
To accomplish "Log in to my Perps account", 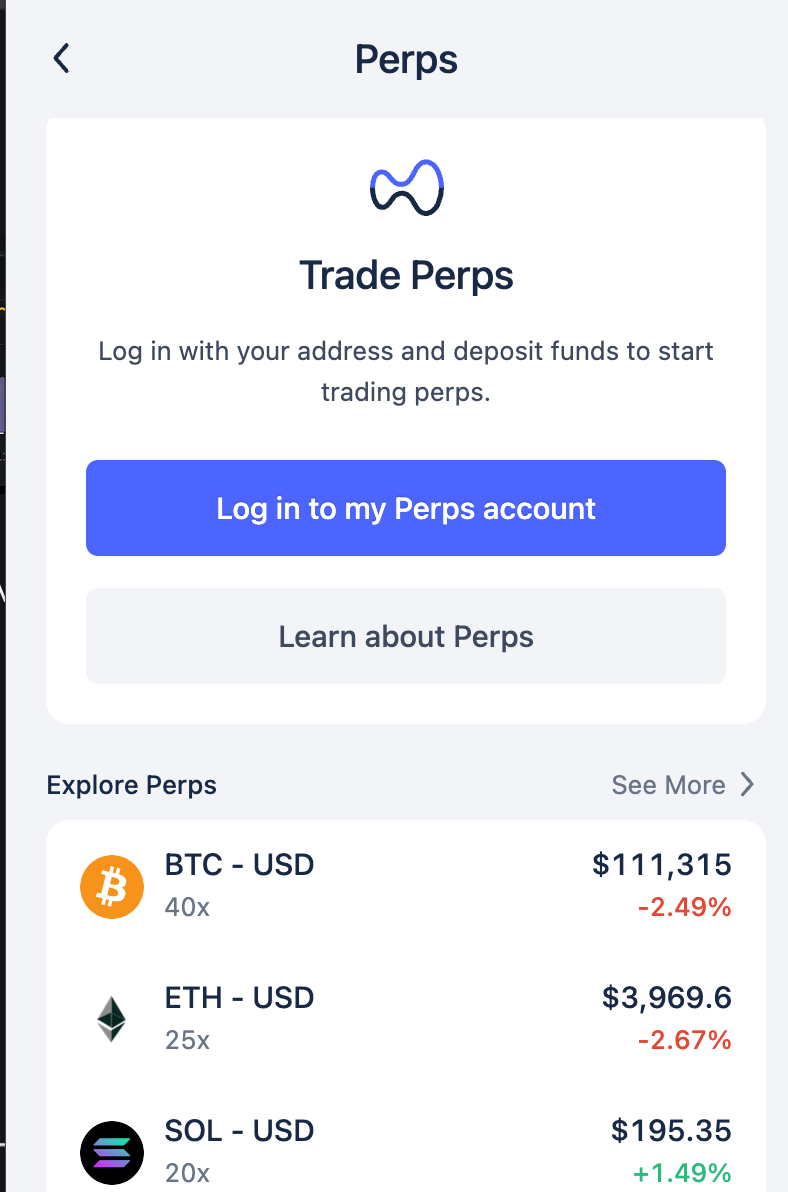I will (x=406, y=508).
